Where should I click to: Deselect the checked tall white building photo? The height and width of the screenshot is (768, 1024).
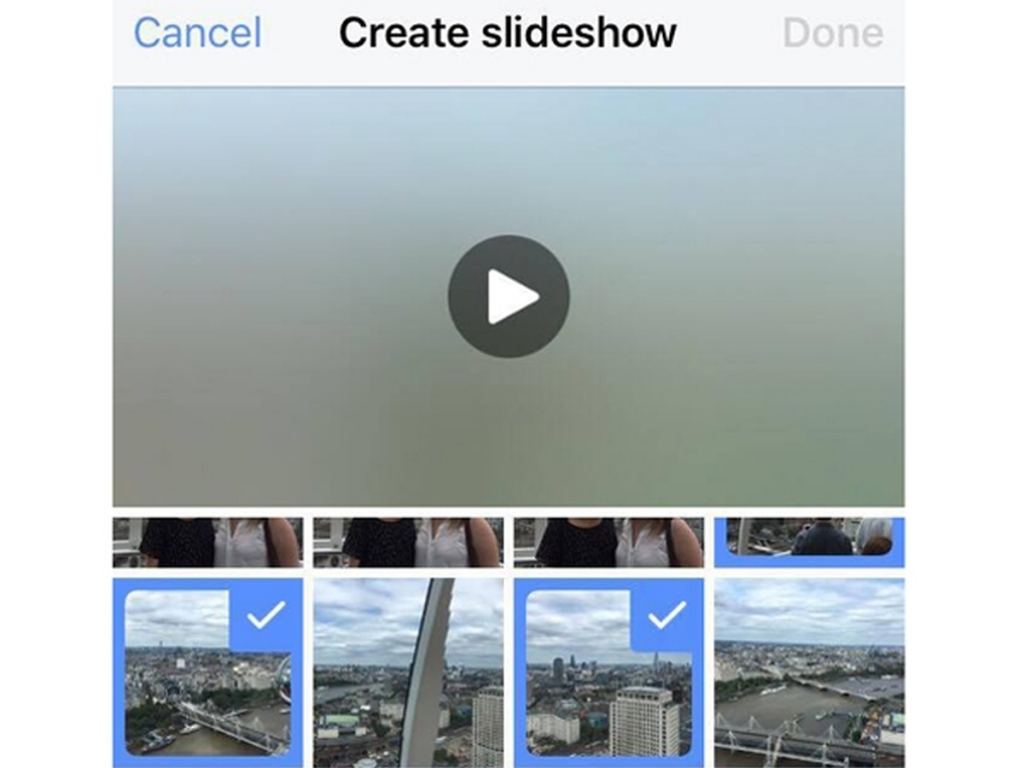(608, 672)
